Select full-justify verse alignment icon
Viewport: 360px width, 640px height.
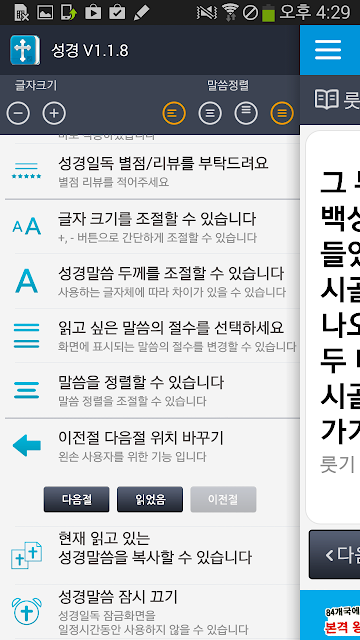[x=282, y=113]
